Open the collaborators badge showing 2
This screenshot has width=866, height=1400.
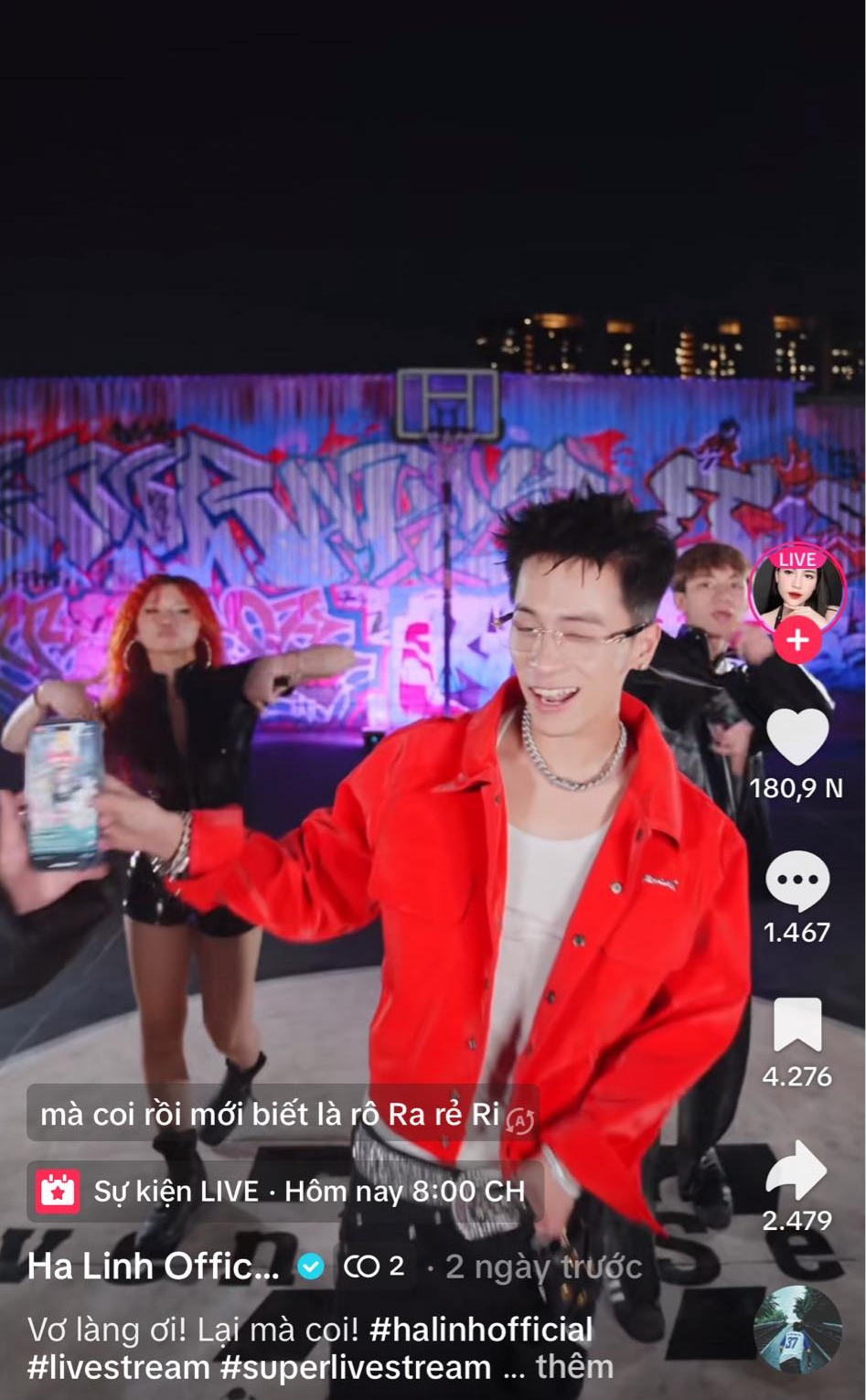click(x=374, y=1266)
